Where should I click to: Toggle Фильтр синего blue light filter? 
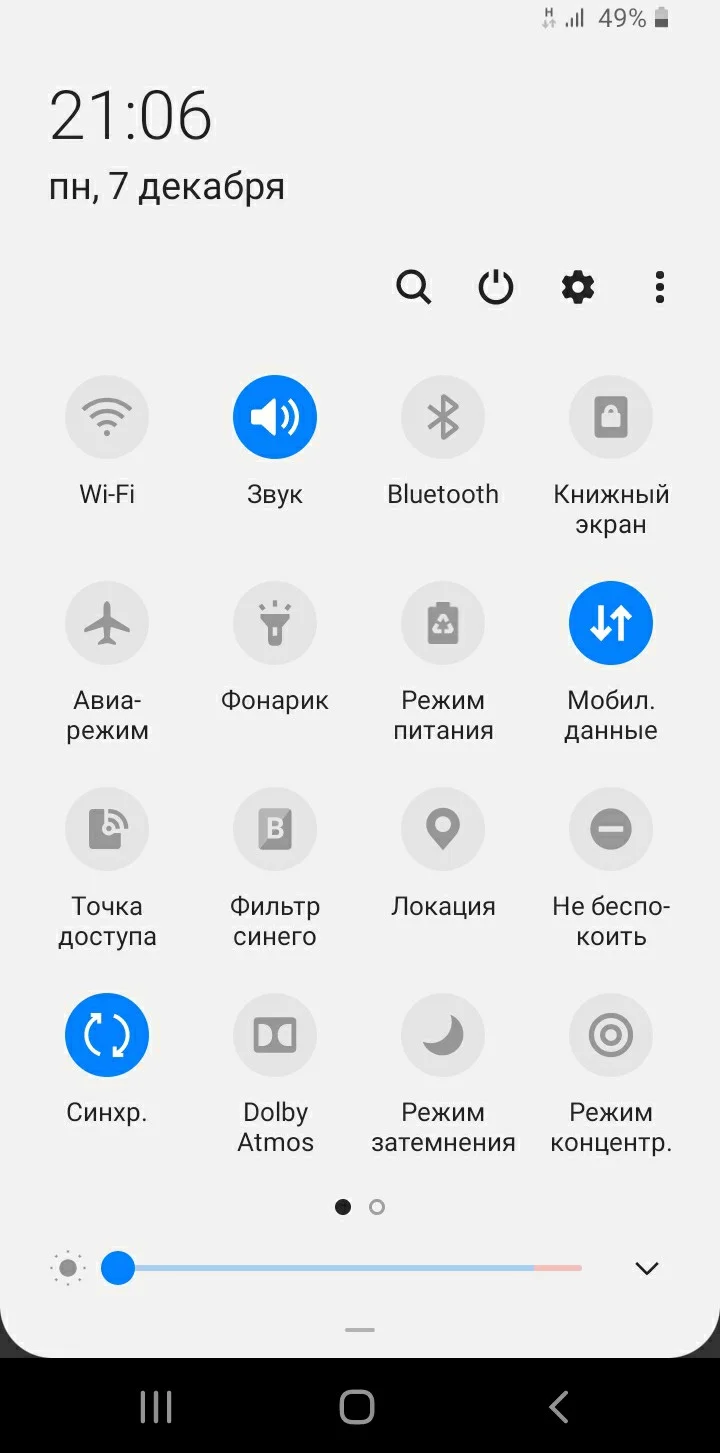point(275,829)
